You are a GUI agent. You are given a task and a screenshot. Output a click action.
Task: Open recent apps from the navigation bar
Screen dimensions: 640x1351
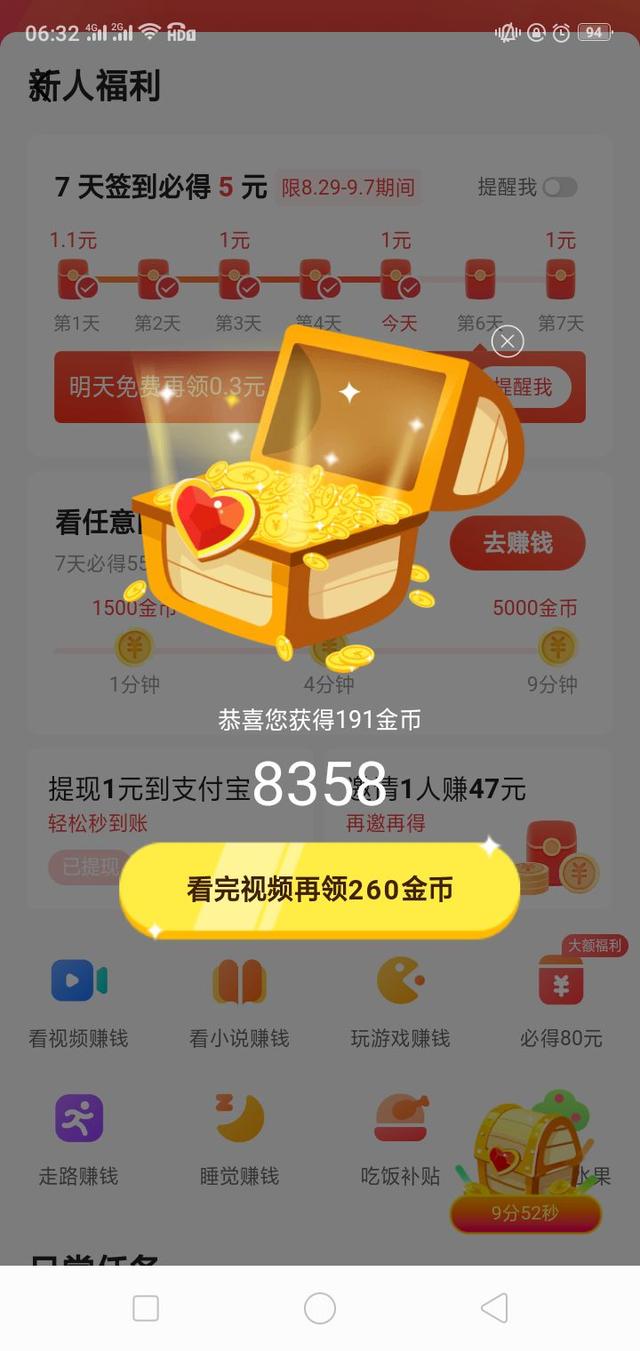click(146, 1308)
